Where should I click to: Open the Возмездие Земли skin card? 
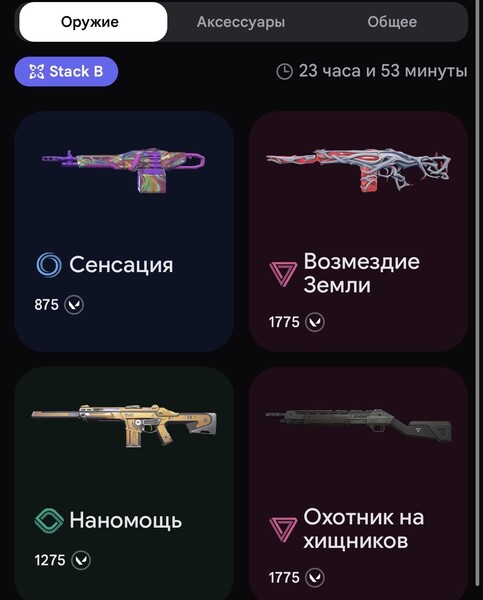[x=358, y=232]
